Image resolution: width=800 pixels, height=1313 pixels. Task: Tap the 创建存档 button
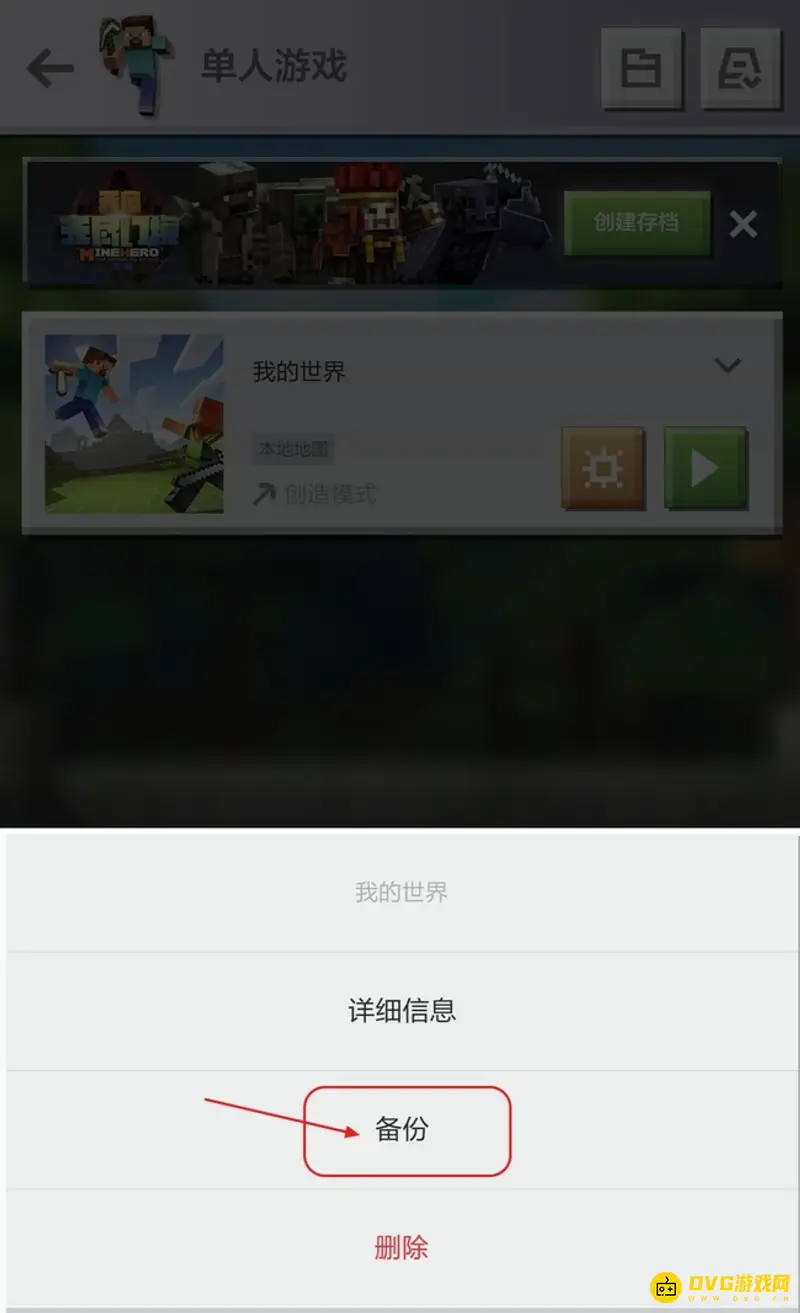(636, 222)
